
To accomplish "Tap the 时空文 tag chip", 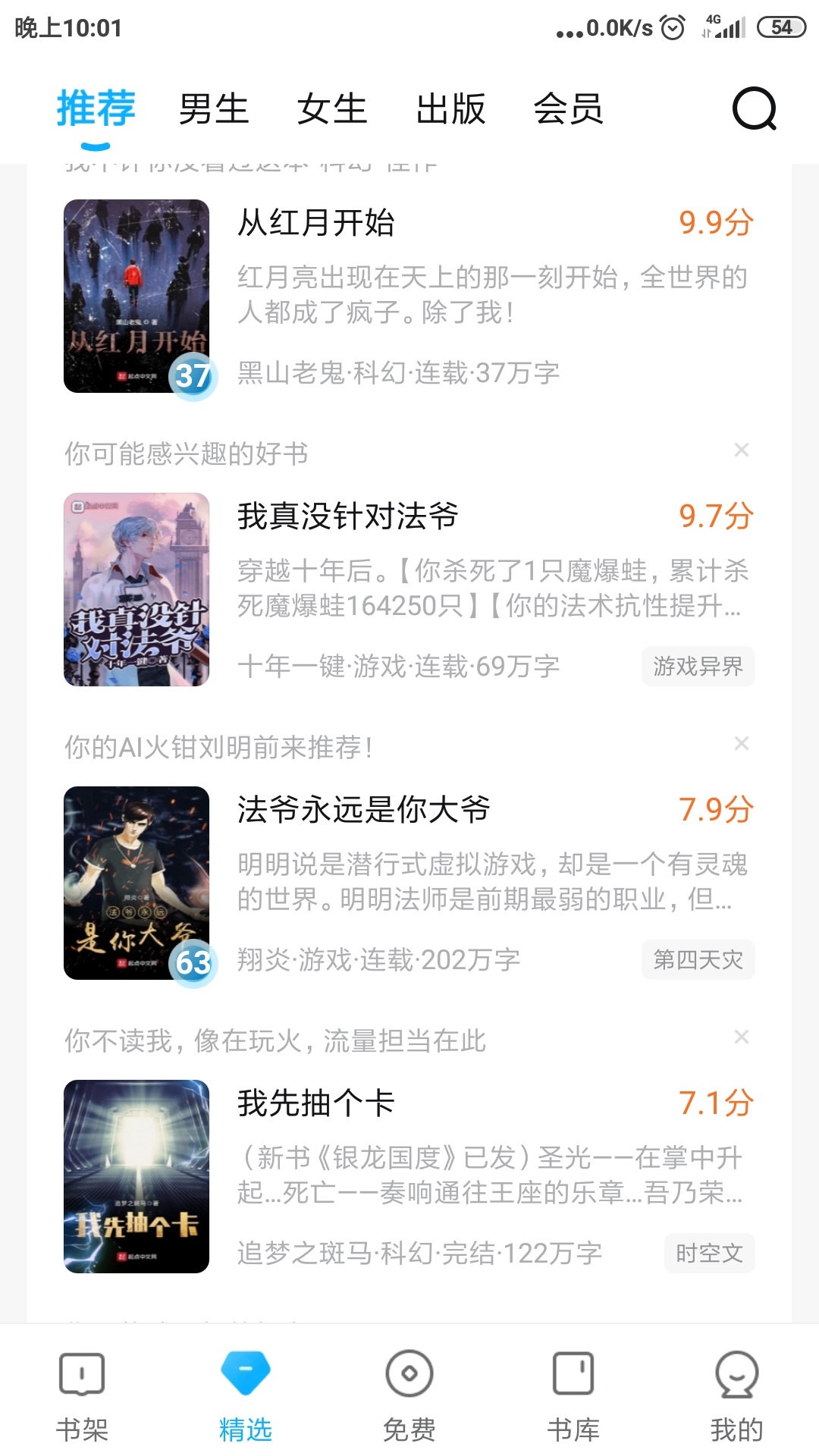I will [709, 1254].
